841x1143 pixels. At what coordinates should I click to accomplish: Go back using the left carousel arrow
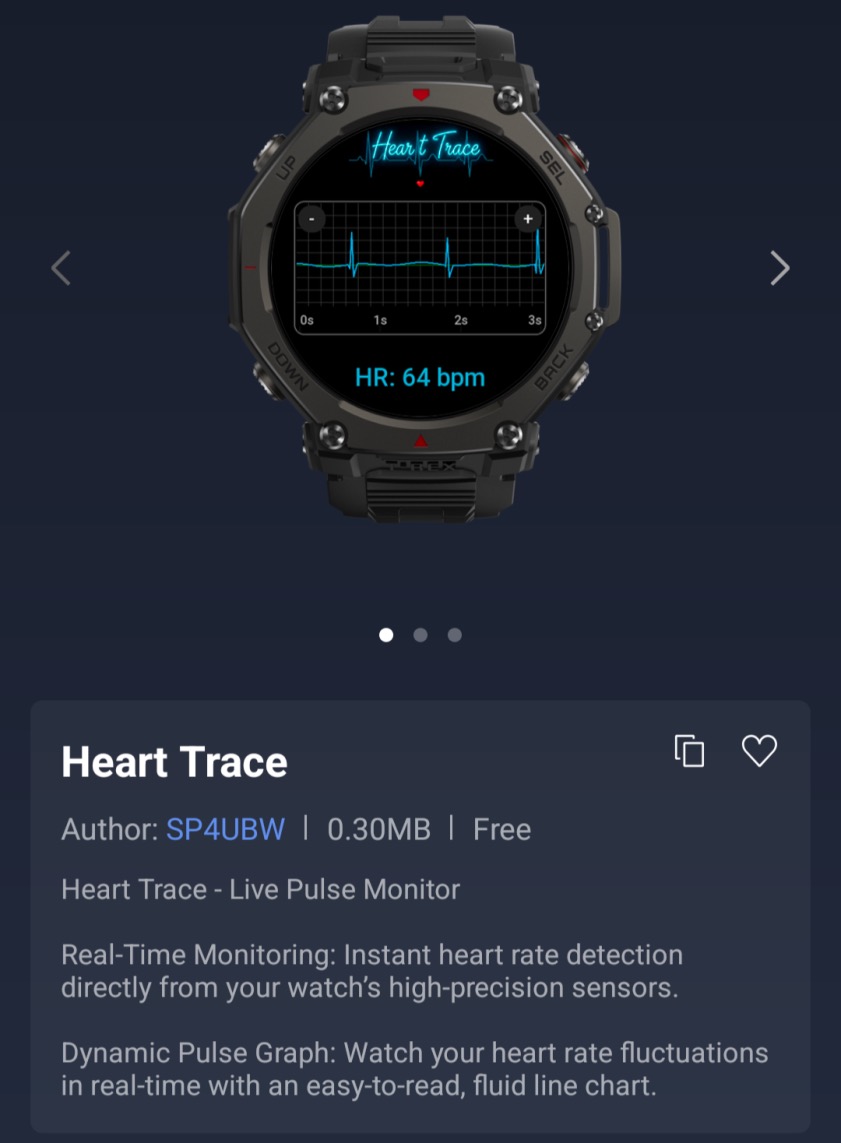[62, 267]
